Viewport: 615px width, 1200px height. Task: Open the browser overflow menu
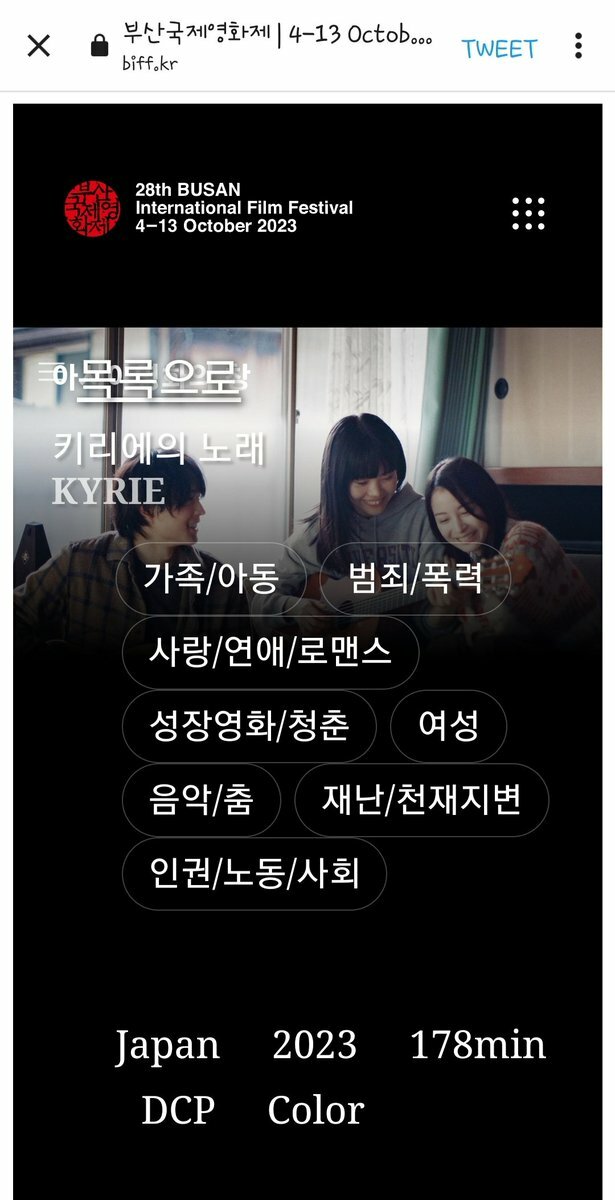578,46
